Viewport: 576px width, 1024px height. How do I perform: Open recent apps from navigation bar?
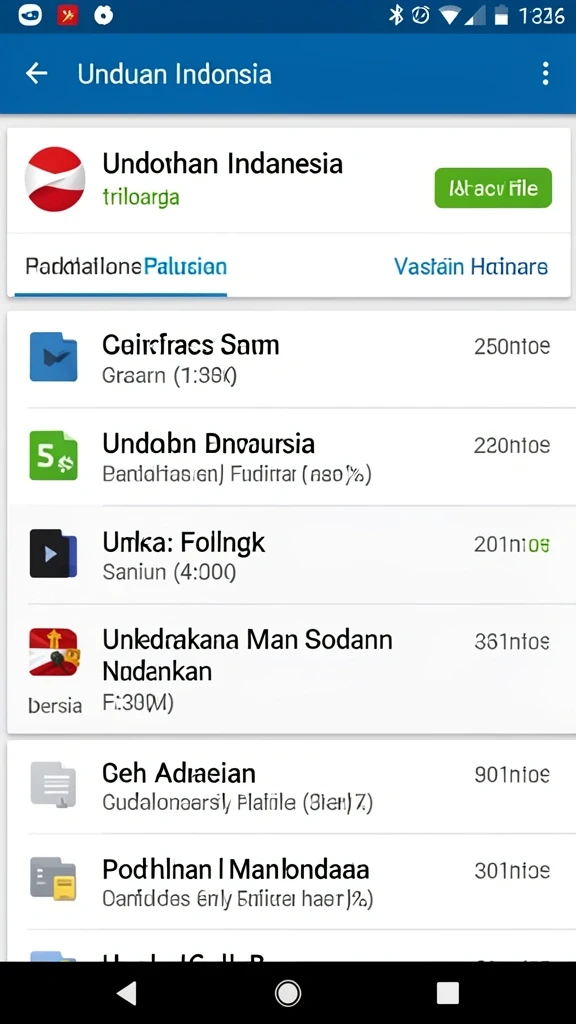click(448, 993)
